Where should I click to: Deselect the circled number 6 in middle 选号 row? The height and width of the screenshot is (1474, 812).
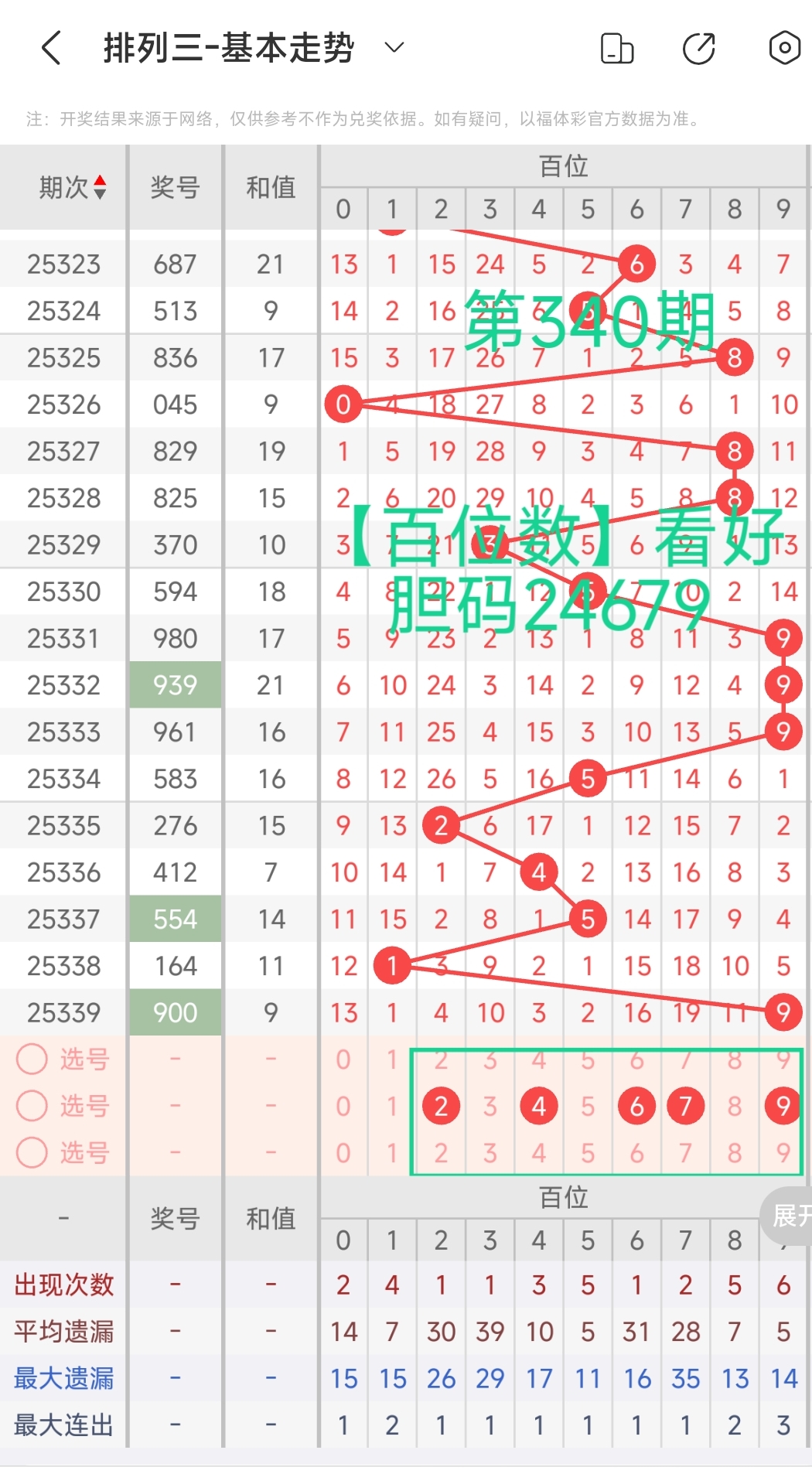click(636, 1106)
